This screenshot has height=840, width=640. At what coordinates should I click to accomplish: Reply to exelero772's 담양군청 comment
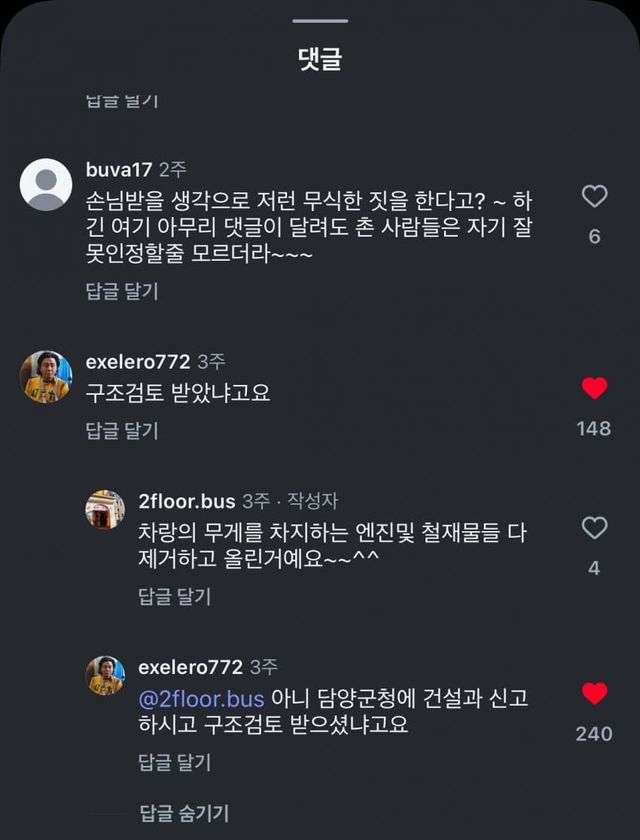coord(174,762)
